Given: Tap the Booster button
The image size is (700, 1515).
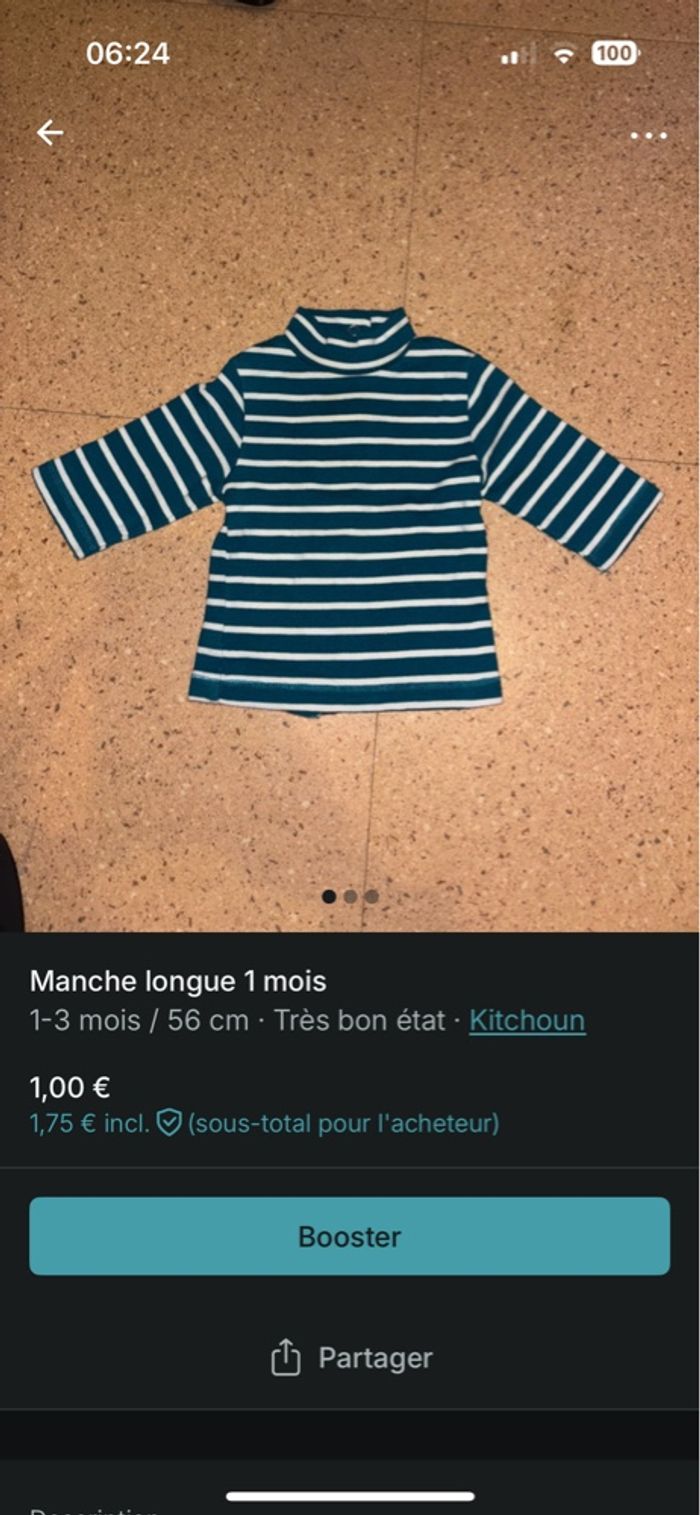Looking at the screenshot, I should coord(349,1236).
